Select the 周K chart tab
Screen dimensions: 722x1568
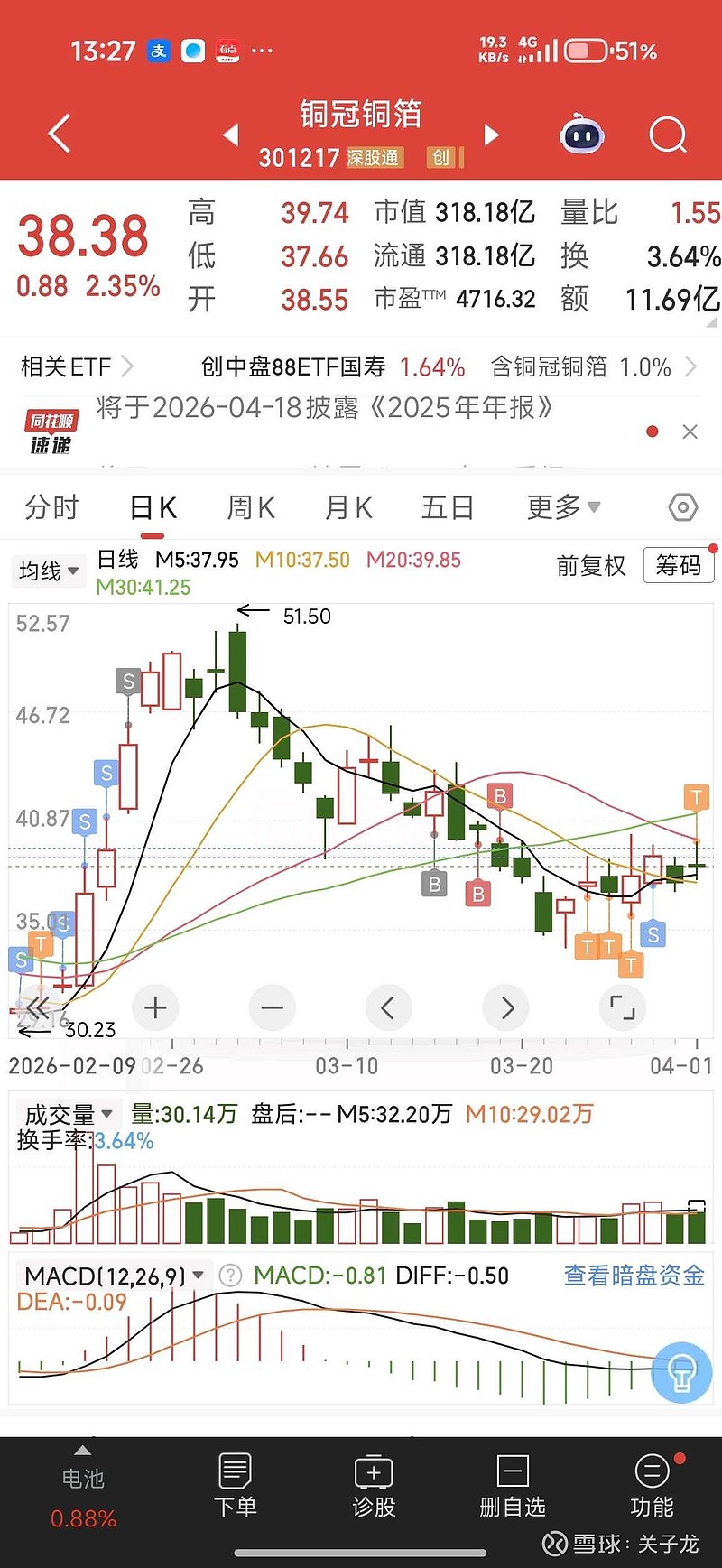tap(251, 507)
